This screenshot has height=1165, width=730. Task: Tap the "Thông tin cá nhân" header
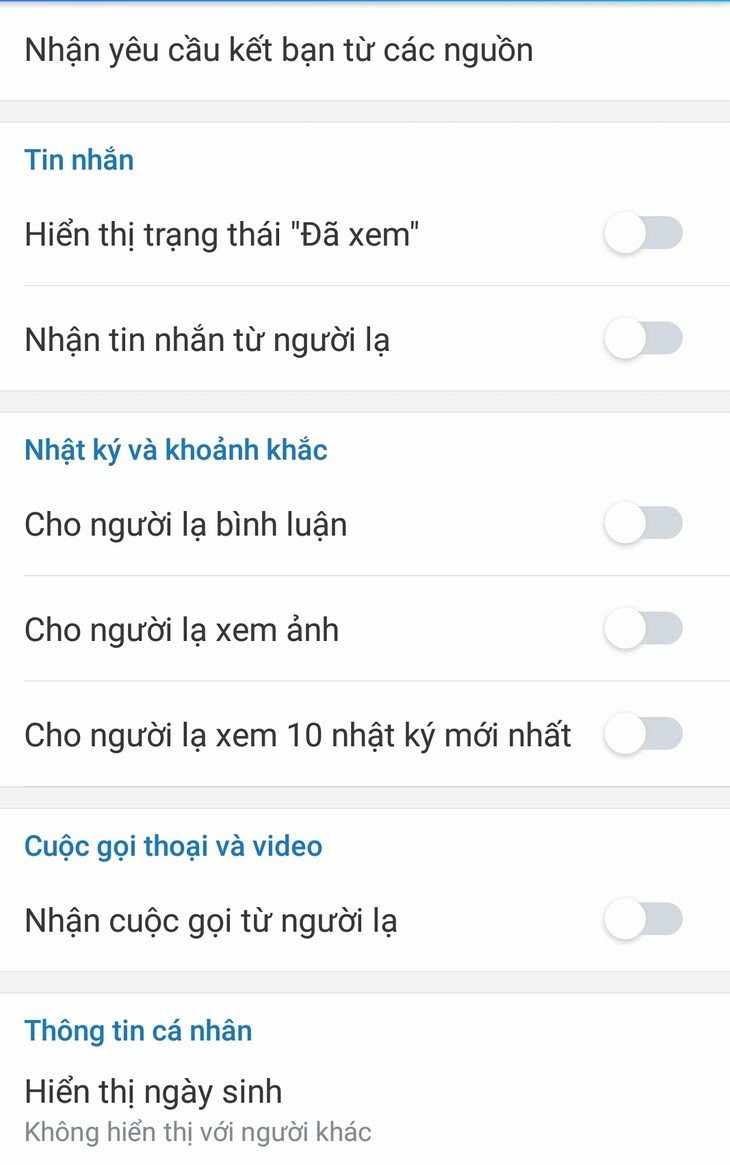pyautogui.click(x=137, y=1030)
